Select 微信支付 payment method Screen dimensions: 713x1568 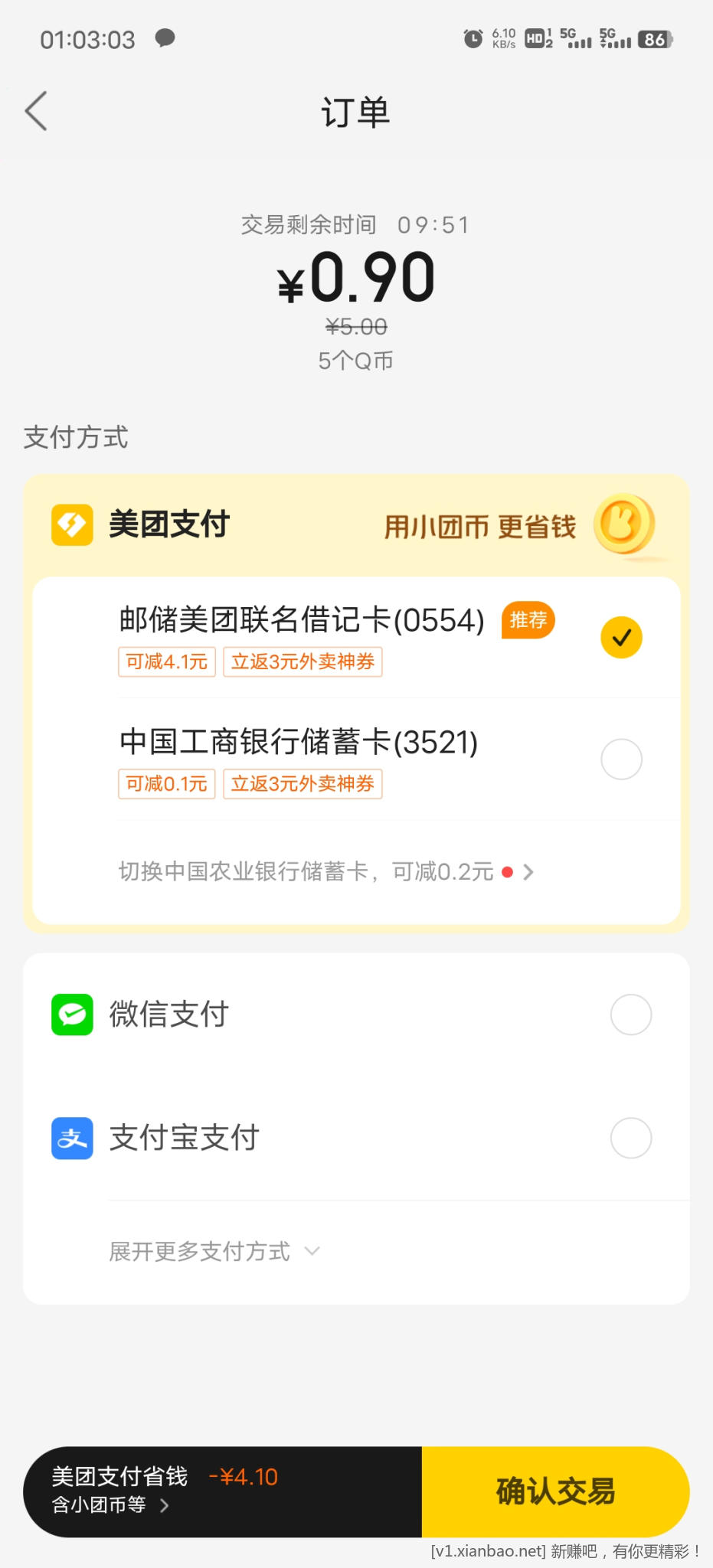630,1014
